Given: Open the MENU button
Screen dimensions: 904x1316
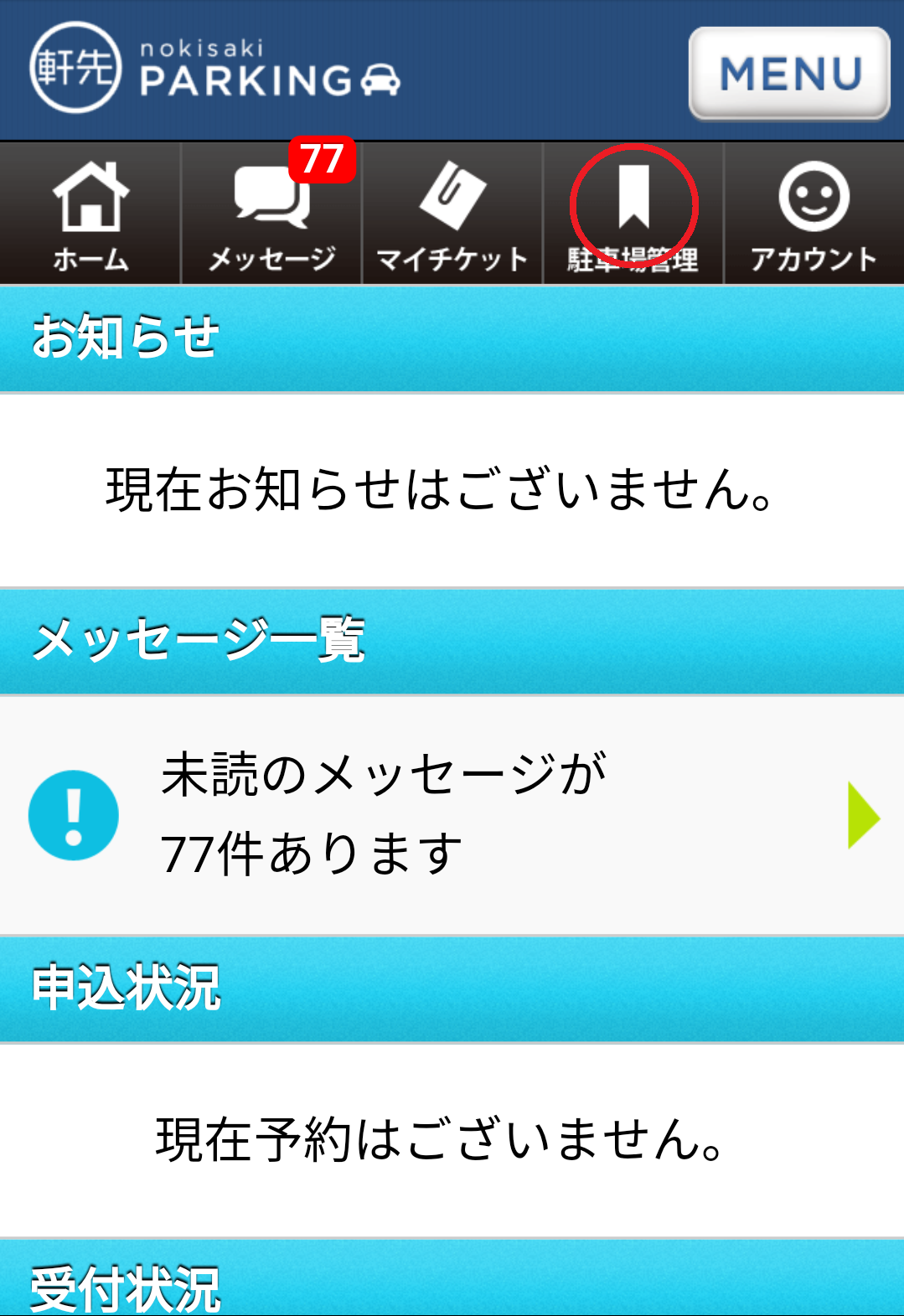Looking at the screenshot, I should coord(788,74).
